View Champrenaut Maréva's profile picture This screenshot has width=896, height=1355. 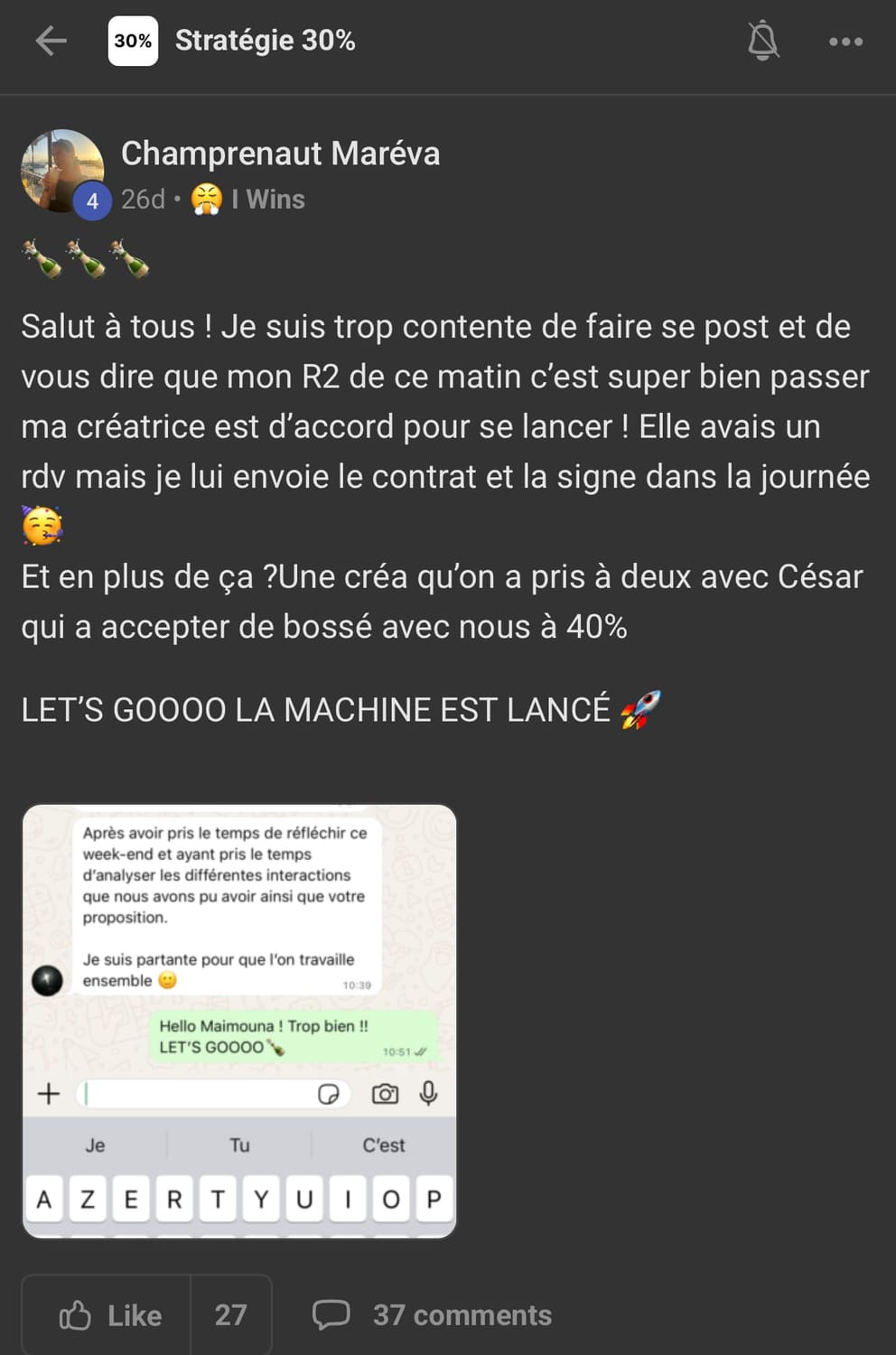(x=61, y=171)
